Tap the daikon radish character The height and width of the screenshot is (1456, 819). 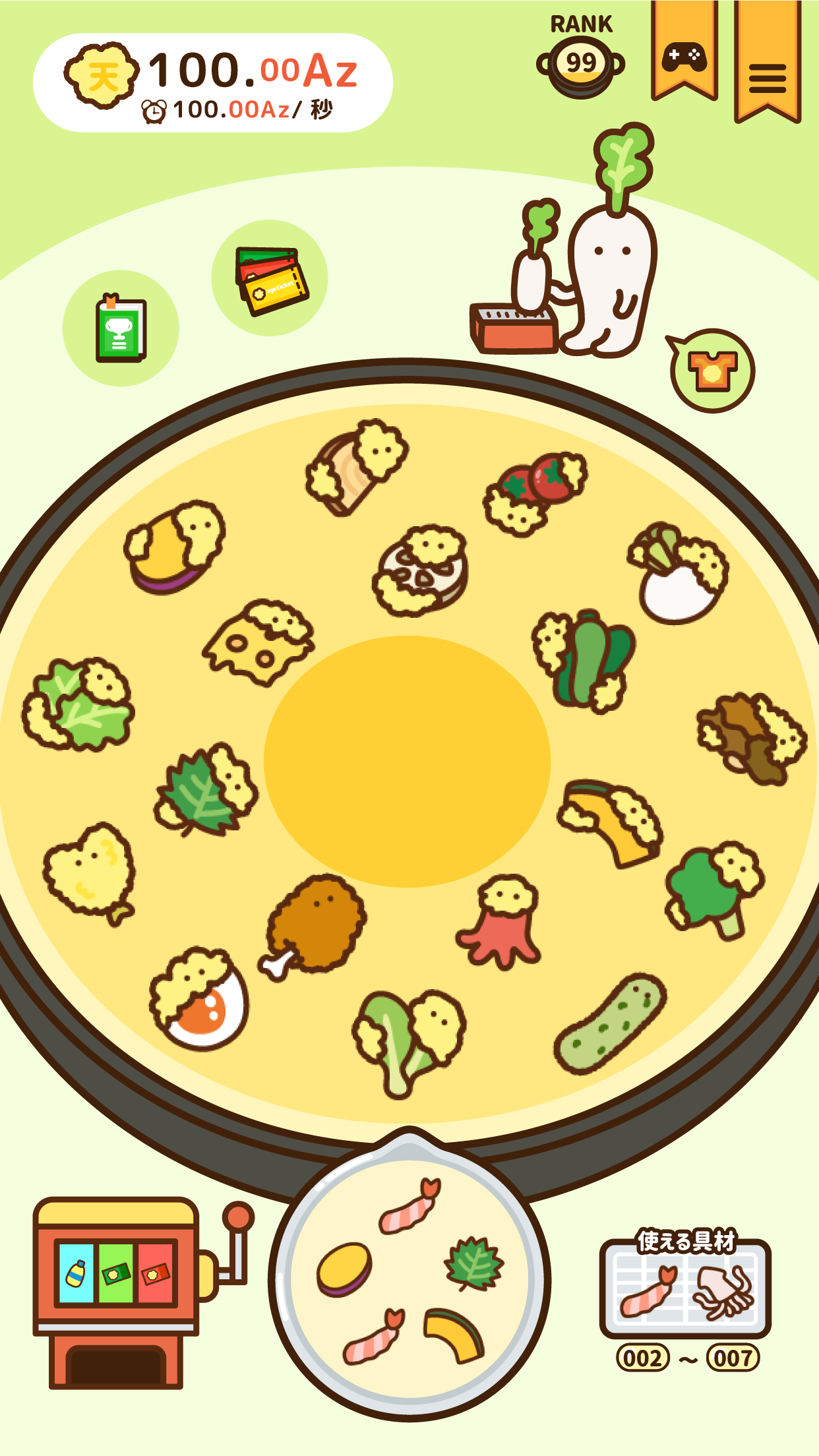pos(610,277)
